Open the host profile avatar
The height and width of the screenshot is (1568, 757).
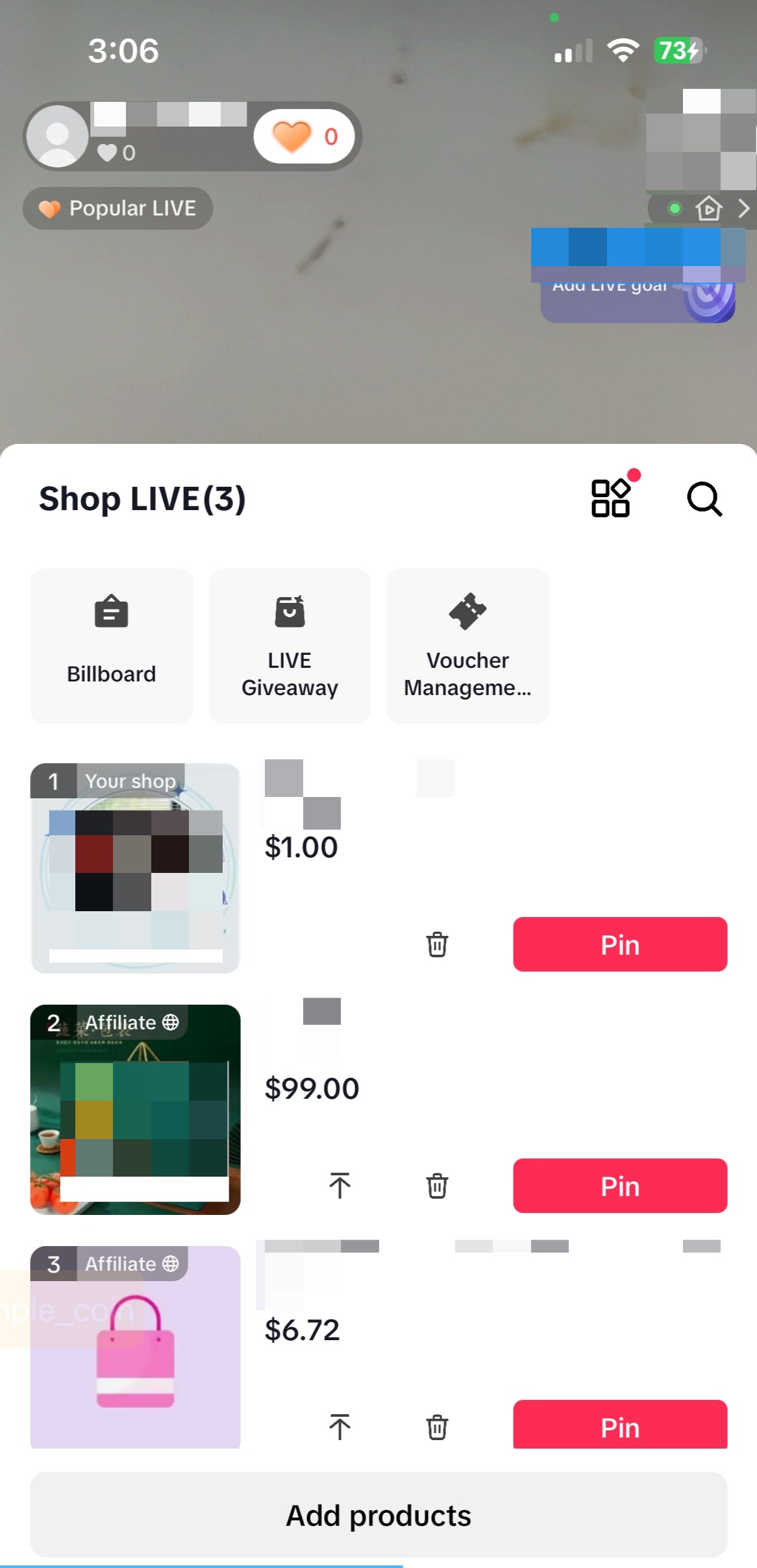pyautogui.click(x=58, y=136)
